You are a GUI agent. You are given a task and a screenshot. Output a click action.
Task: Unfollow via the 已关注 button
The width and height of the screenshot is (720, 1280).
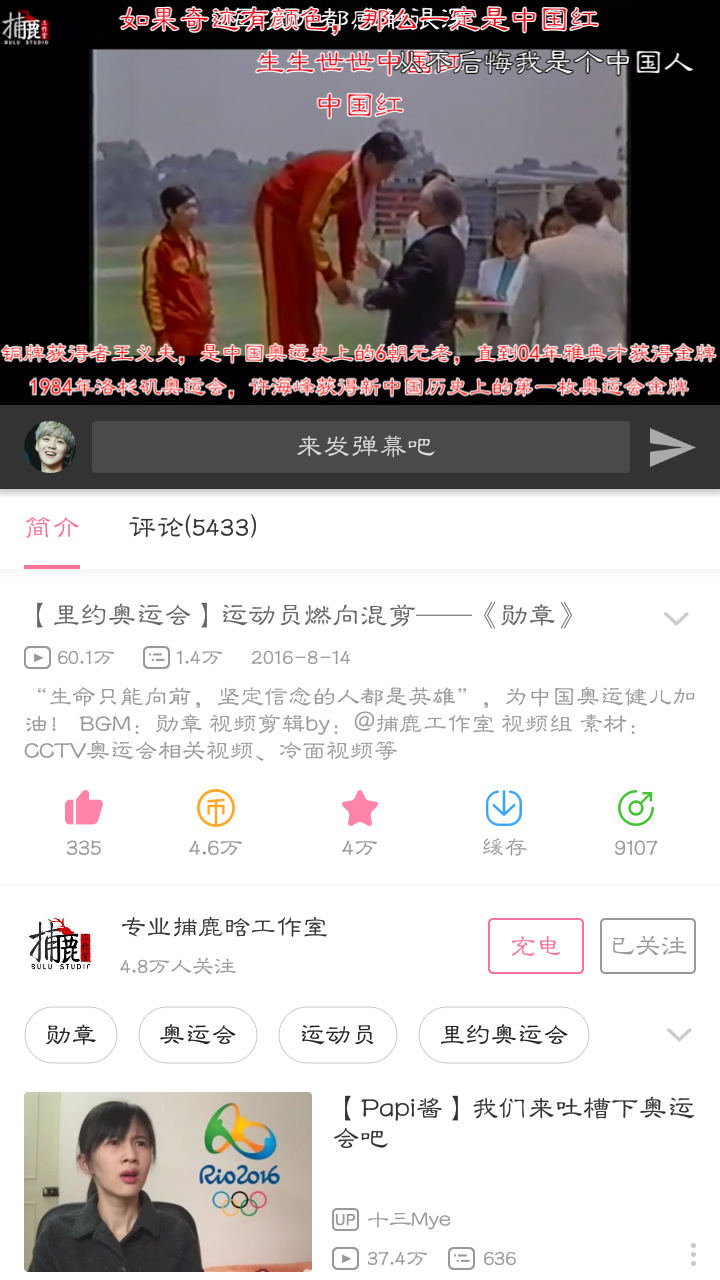[x=648, y=946]
